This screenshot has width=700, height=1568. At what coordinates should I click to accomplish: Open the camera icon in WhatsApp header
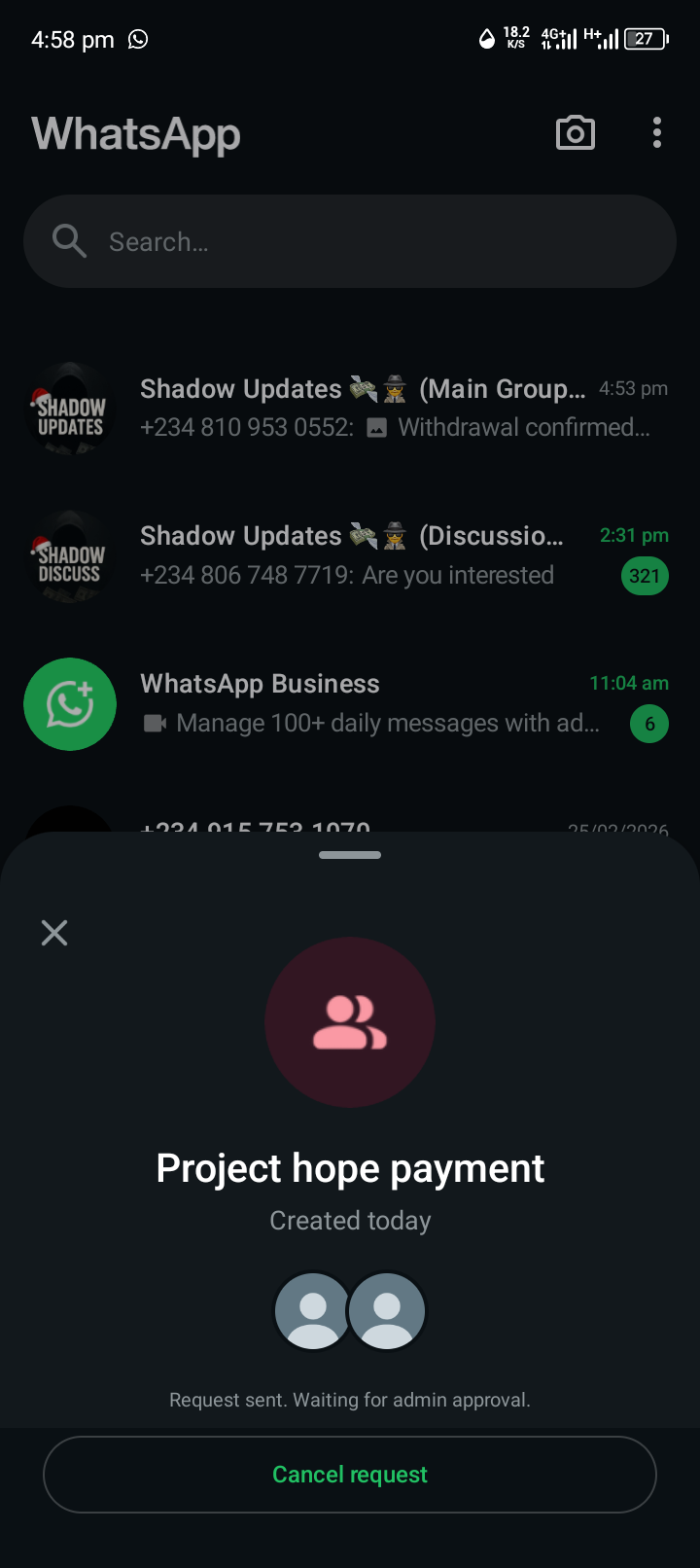tap(575, 133)
